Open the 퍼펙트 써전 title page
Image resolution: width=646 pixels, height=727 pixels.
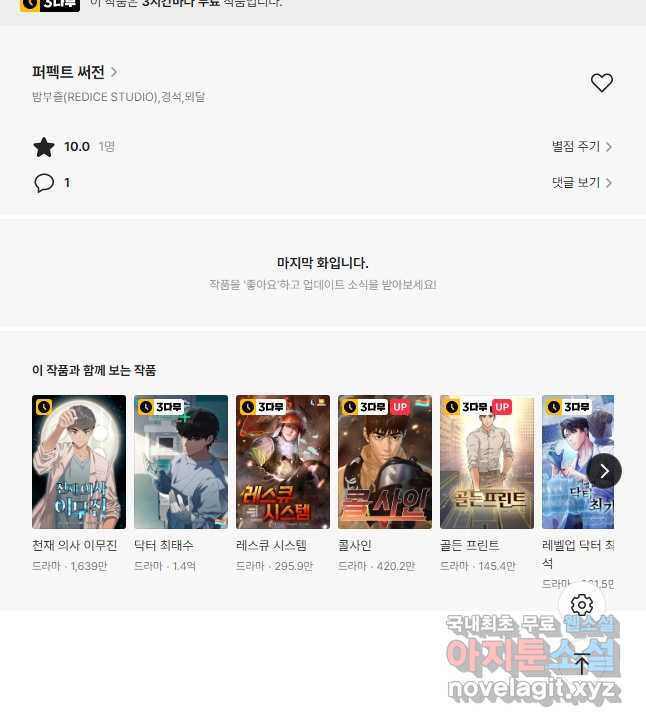pos(75,72)
